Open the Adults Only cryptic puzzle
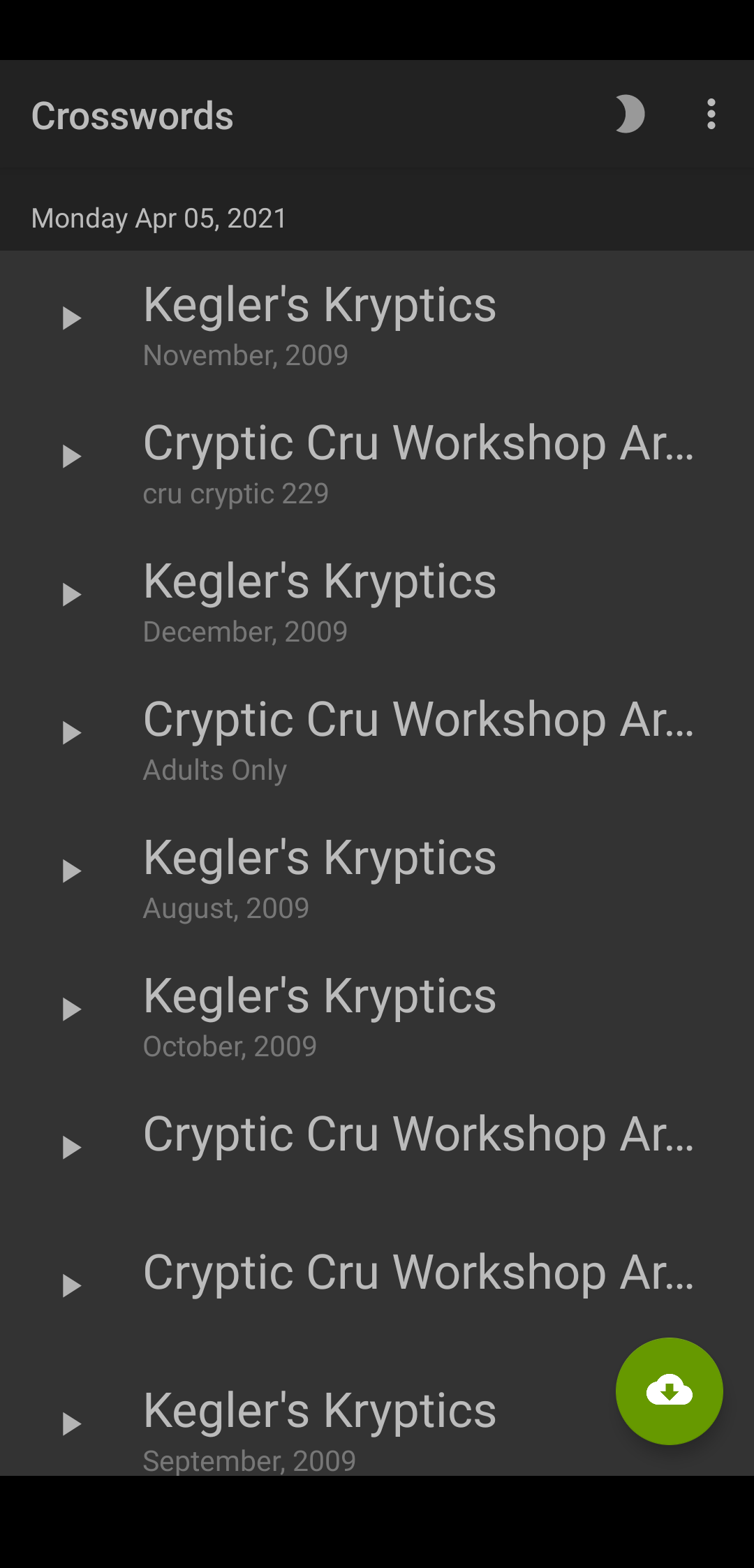The image size is (754, 1568). point(377,735)
